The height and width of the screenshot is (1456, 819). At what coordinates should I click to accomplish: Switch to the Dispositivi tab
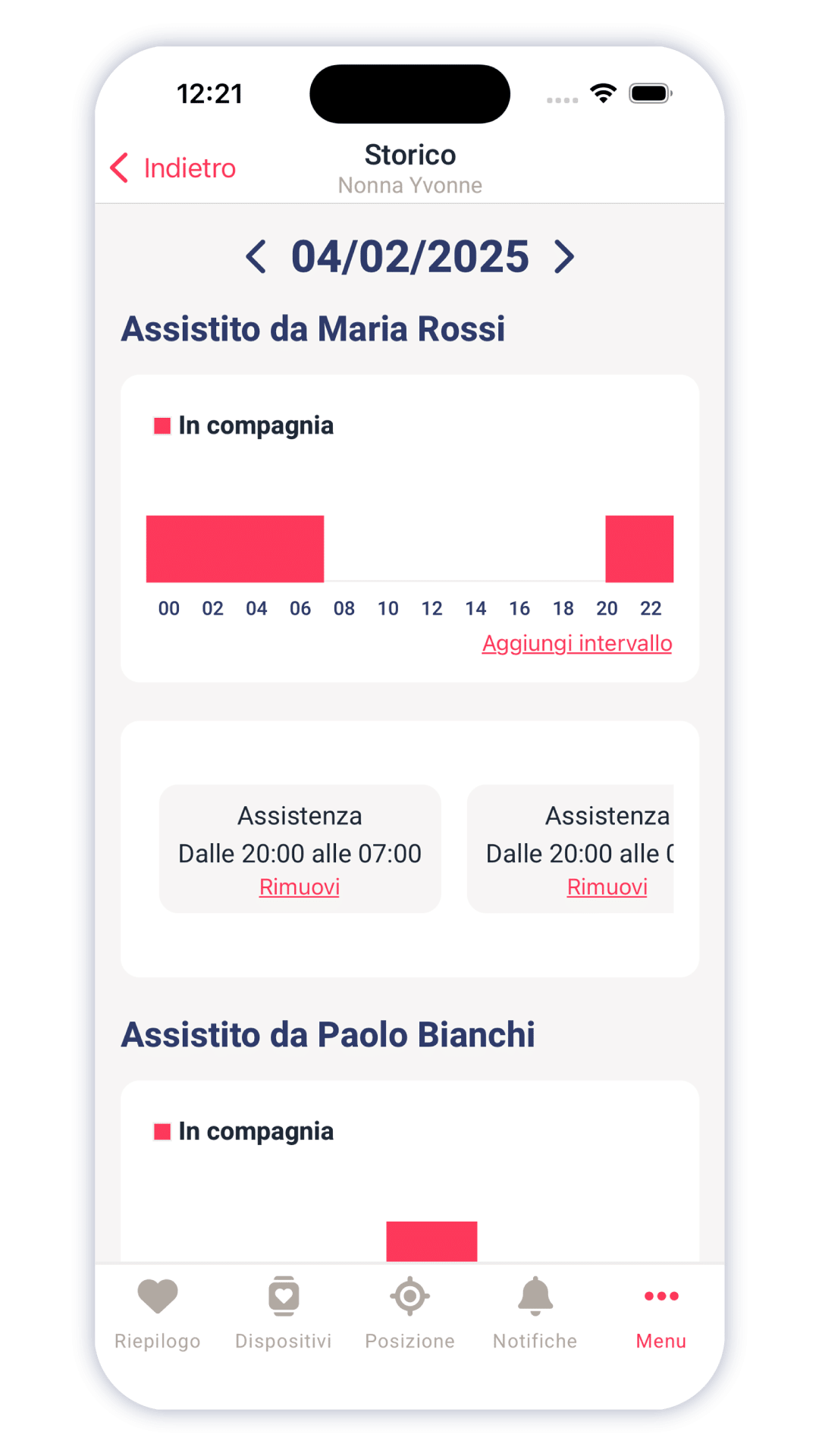[x=284, y=1313]
